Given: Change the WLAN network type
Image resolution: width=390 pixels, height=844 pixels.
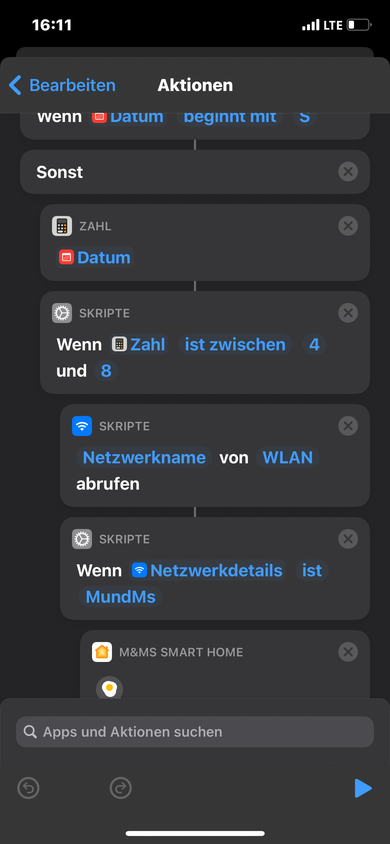Looking at the screenshot, I should 287,457.
